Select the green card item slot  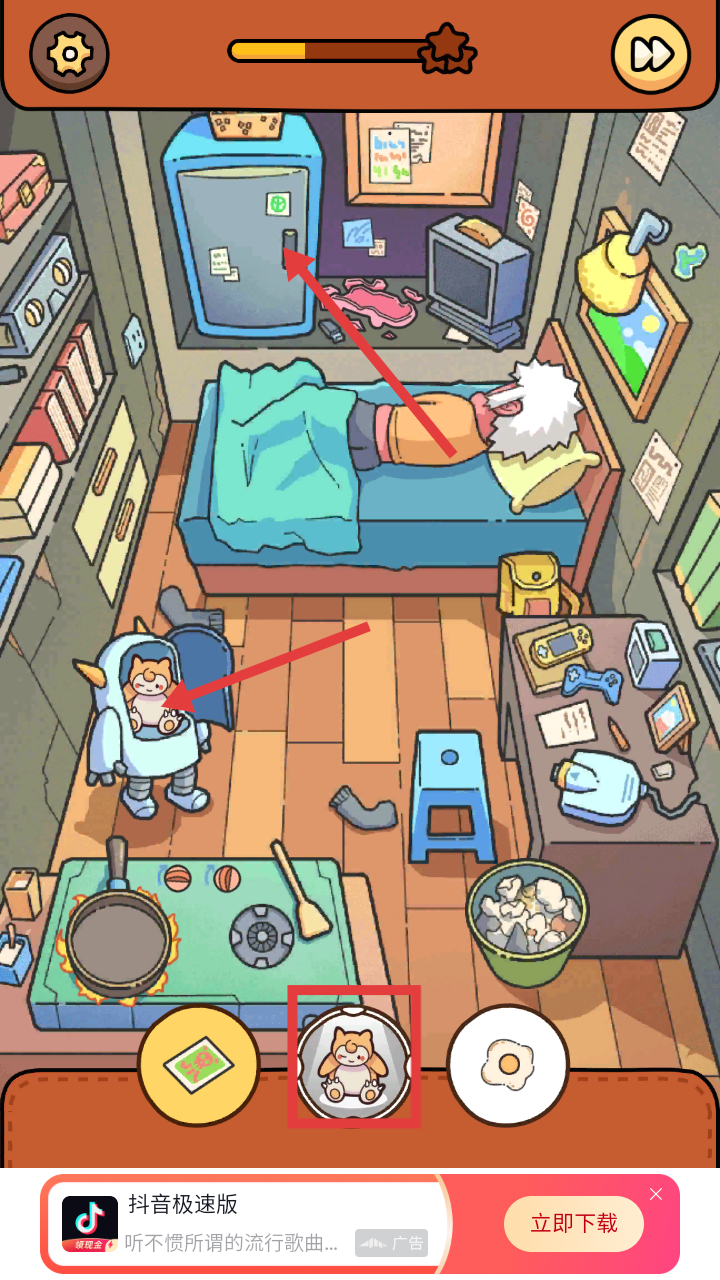pyautogui.click(x=198, y=1065)
